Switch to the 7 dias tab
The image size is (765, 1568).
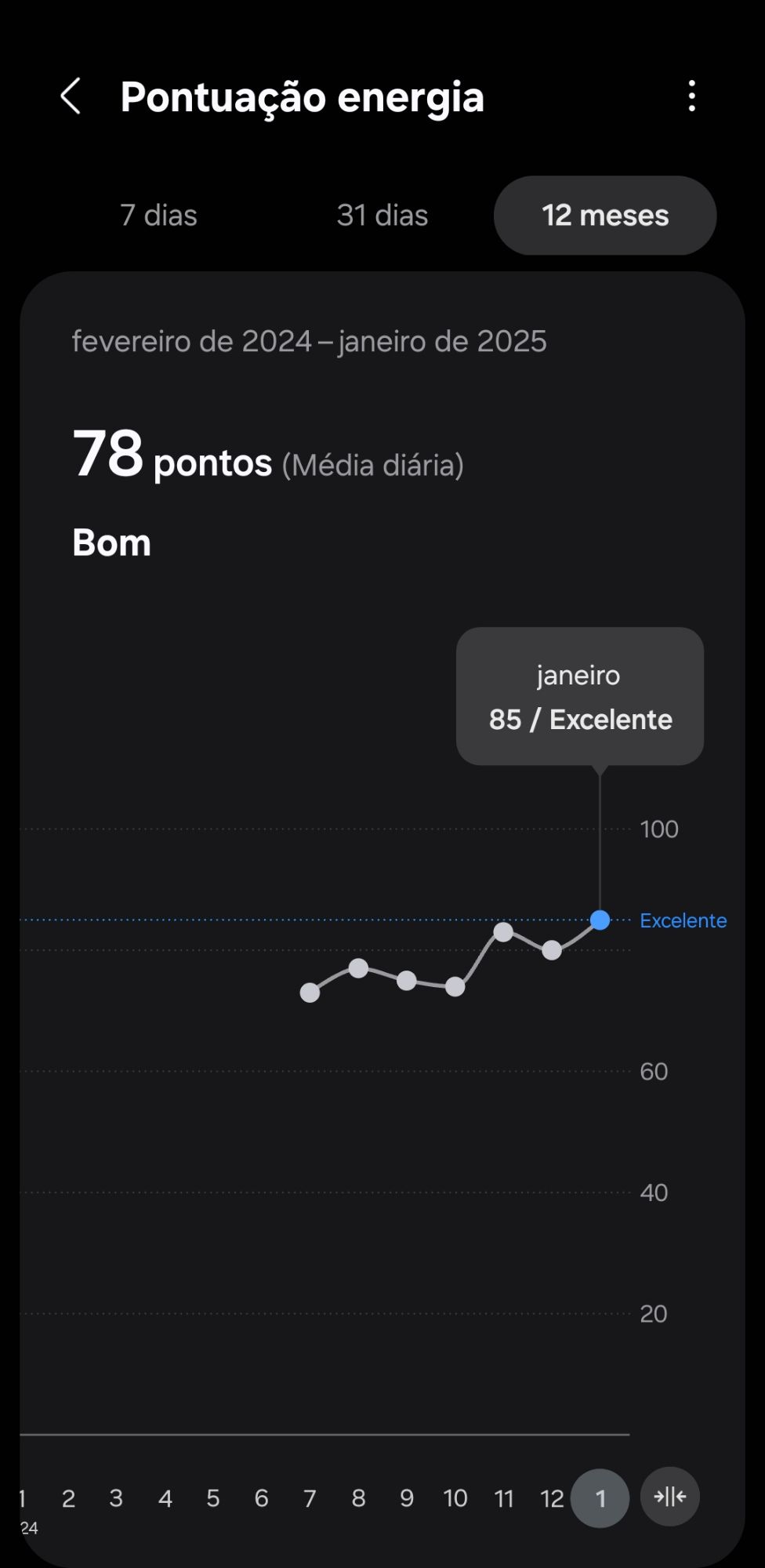158,216
